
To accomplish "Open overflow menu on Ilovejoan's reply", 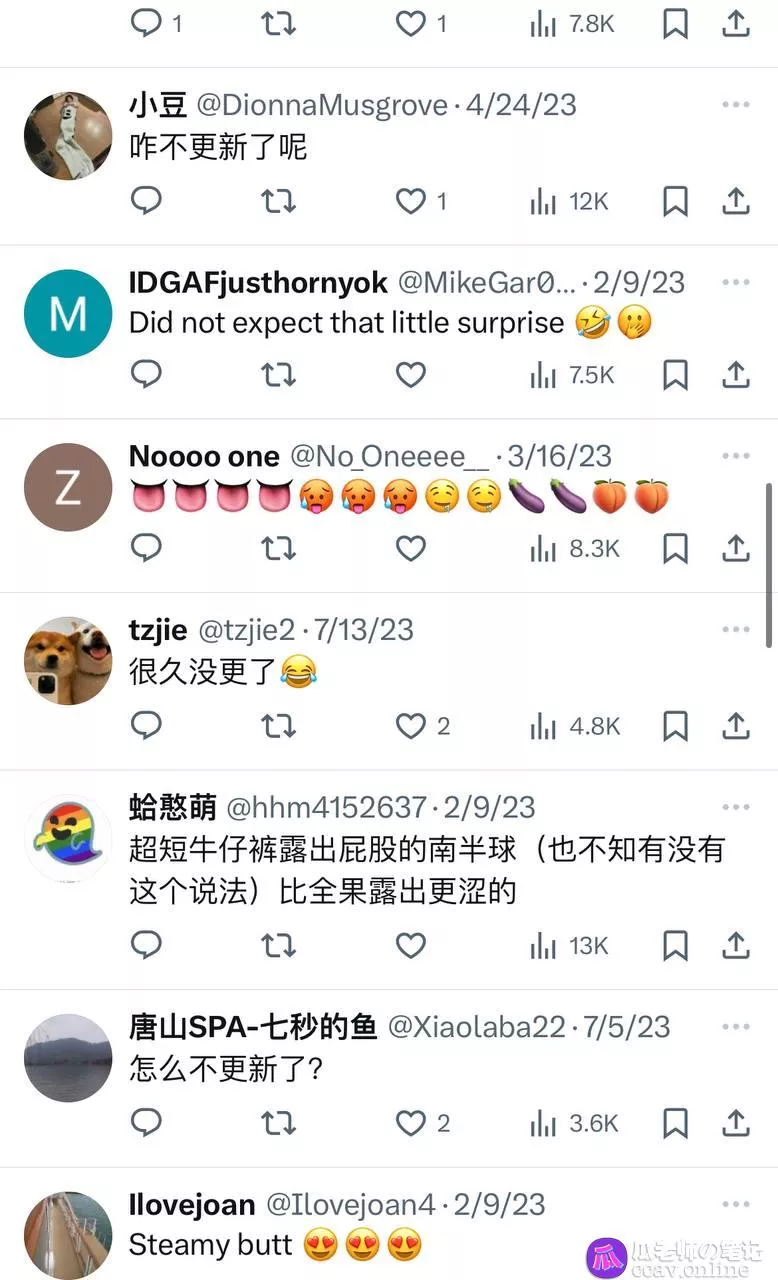I will coord(735,1205).
